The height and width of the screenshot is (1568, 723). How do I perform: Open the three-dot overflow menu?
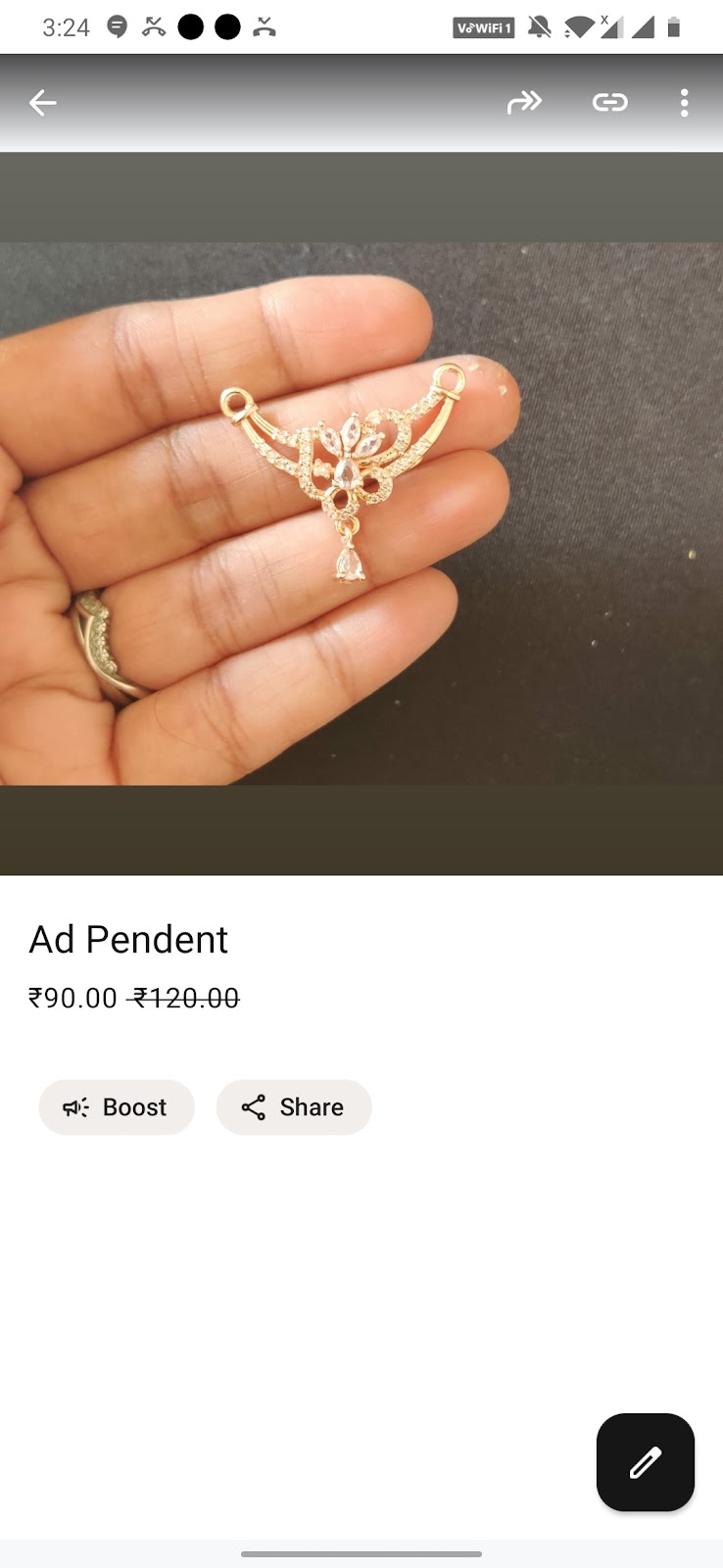pos(684,102)
